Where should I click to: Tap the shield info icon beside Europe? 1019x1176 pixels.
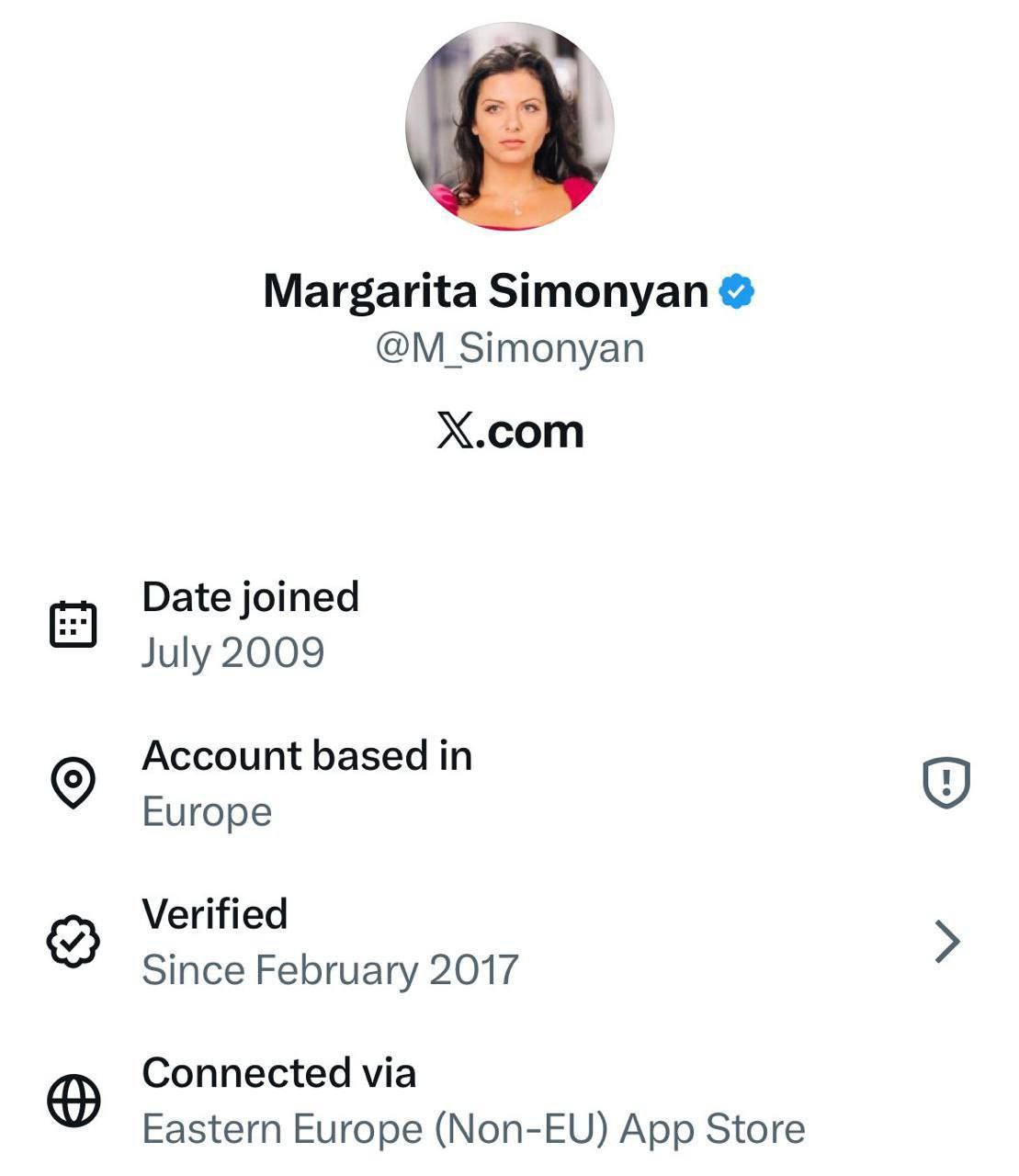[x=945, y=783]
